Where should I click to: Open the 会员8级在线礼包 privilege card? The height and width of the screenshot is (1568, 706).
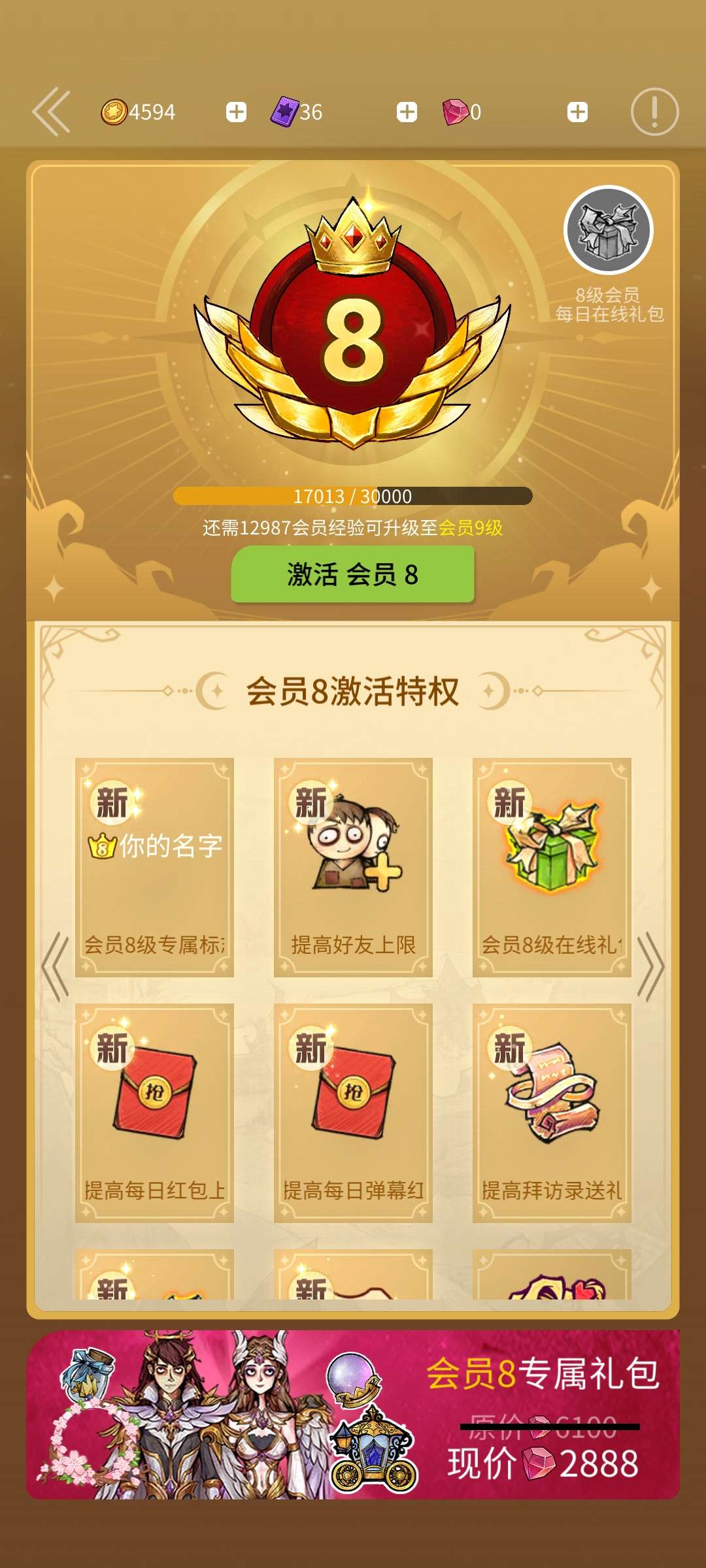(x=552, y=868)
